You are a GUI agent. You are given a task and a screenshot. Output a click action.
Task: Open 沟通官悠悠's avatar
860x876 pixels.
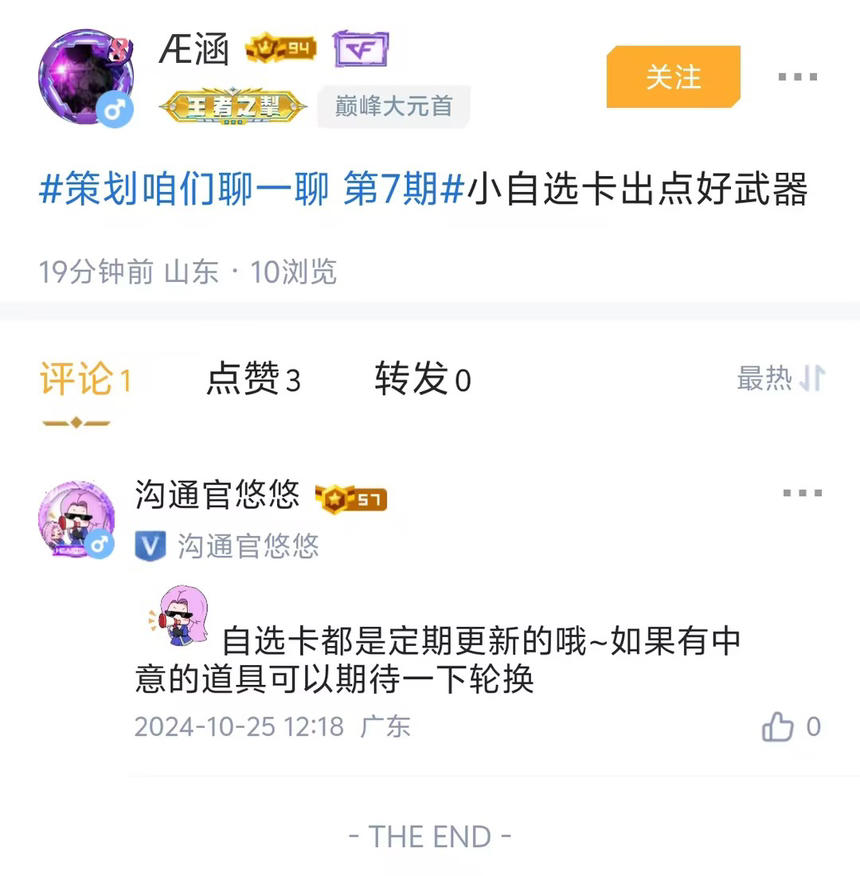pos(76,519)
